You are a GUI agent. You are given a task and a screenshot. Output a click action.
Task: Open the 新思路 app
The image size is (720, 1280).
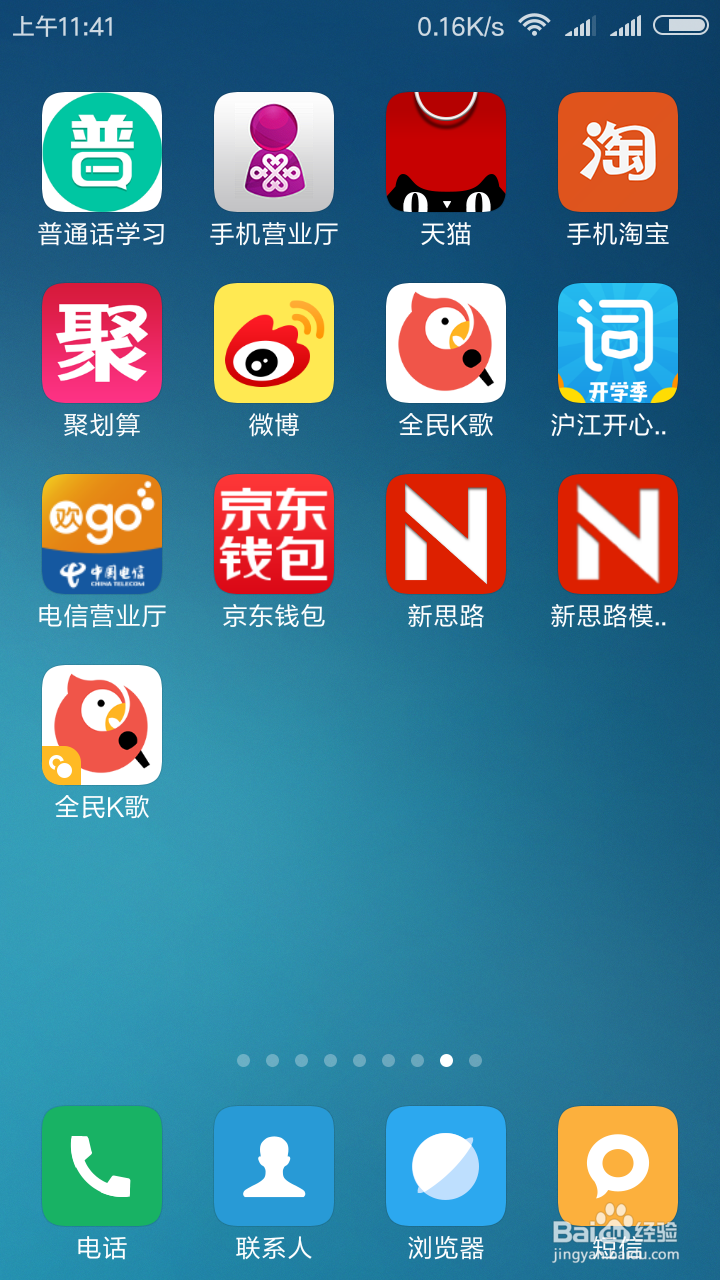coord(445,534)
